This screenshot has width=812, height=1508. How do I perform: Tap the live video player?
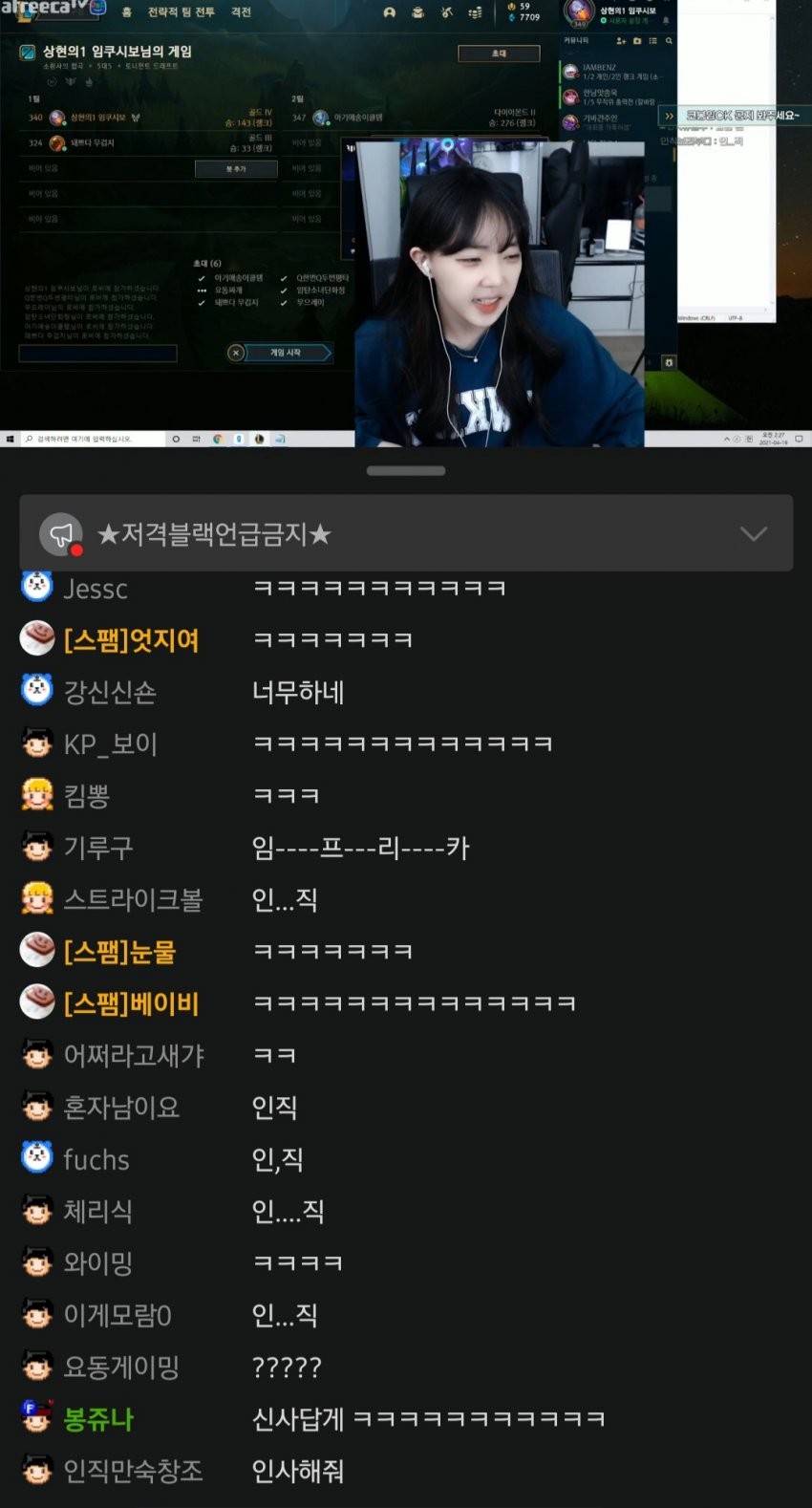coord(406,225)
